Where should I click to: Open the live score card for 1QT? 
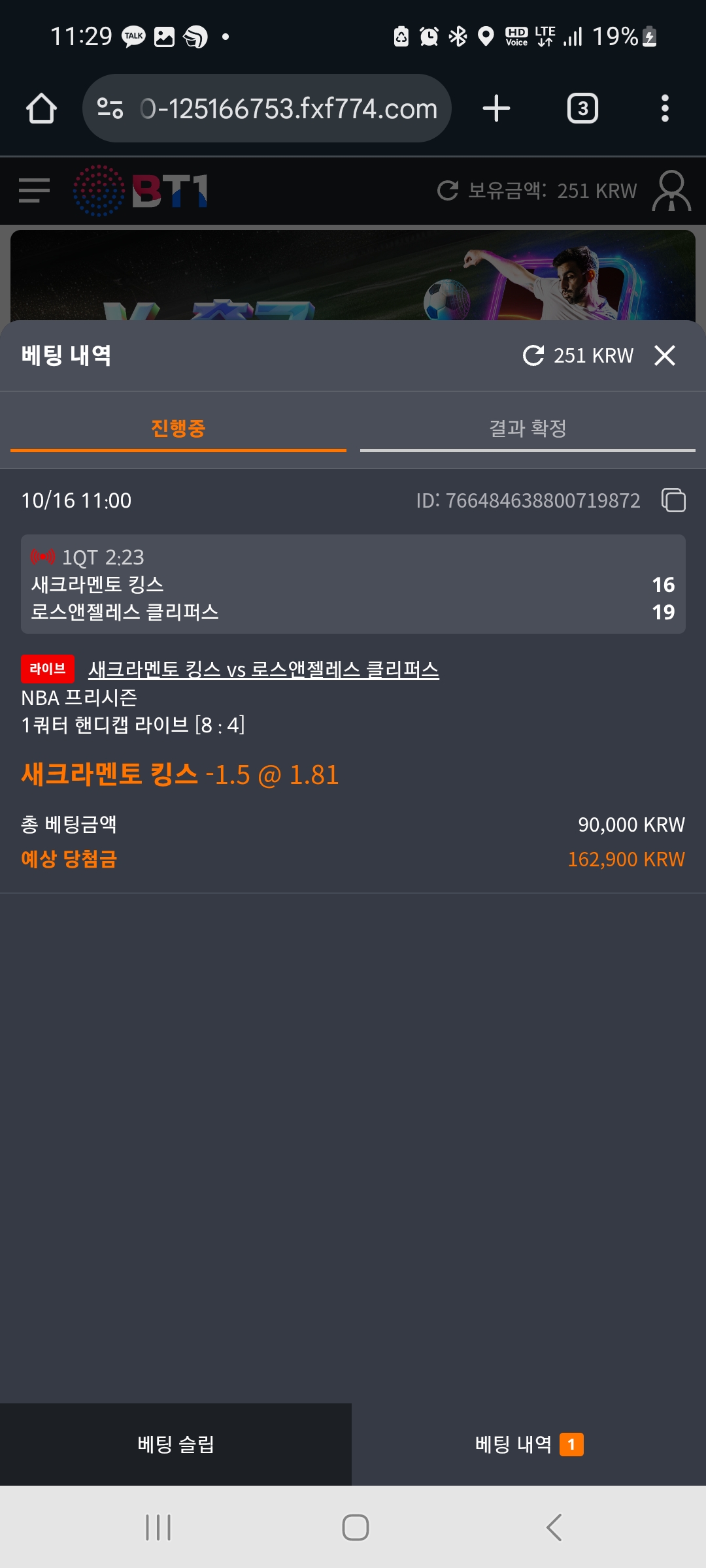click(353, 584)
